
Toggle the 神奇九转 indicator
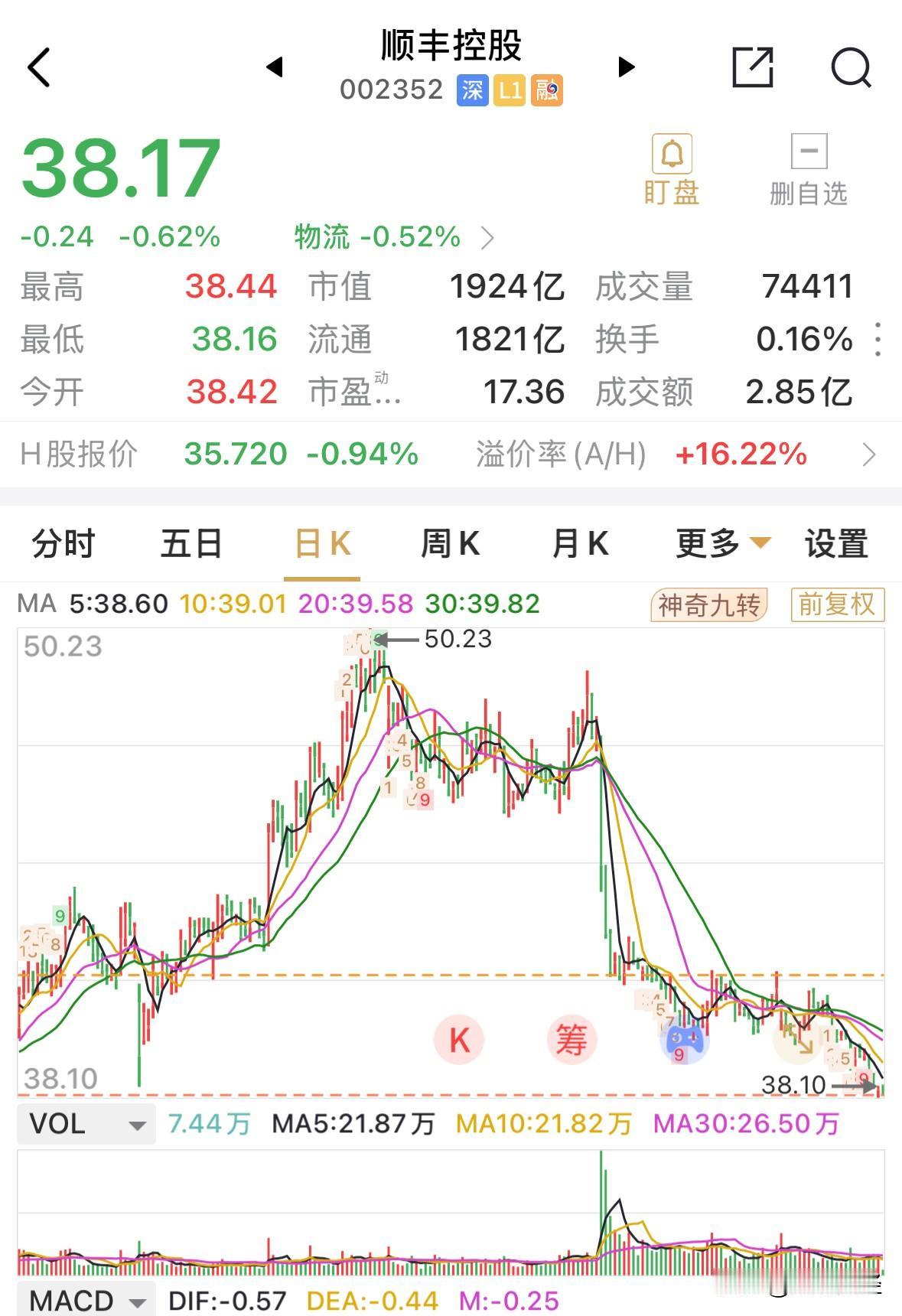tap(710, 604)
